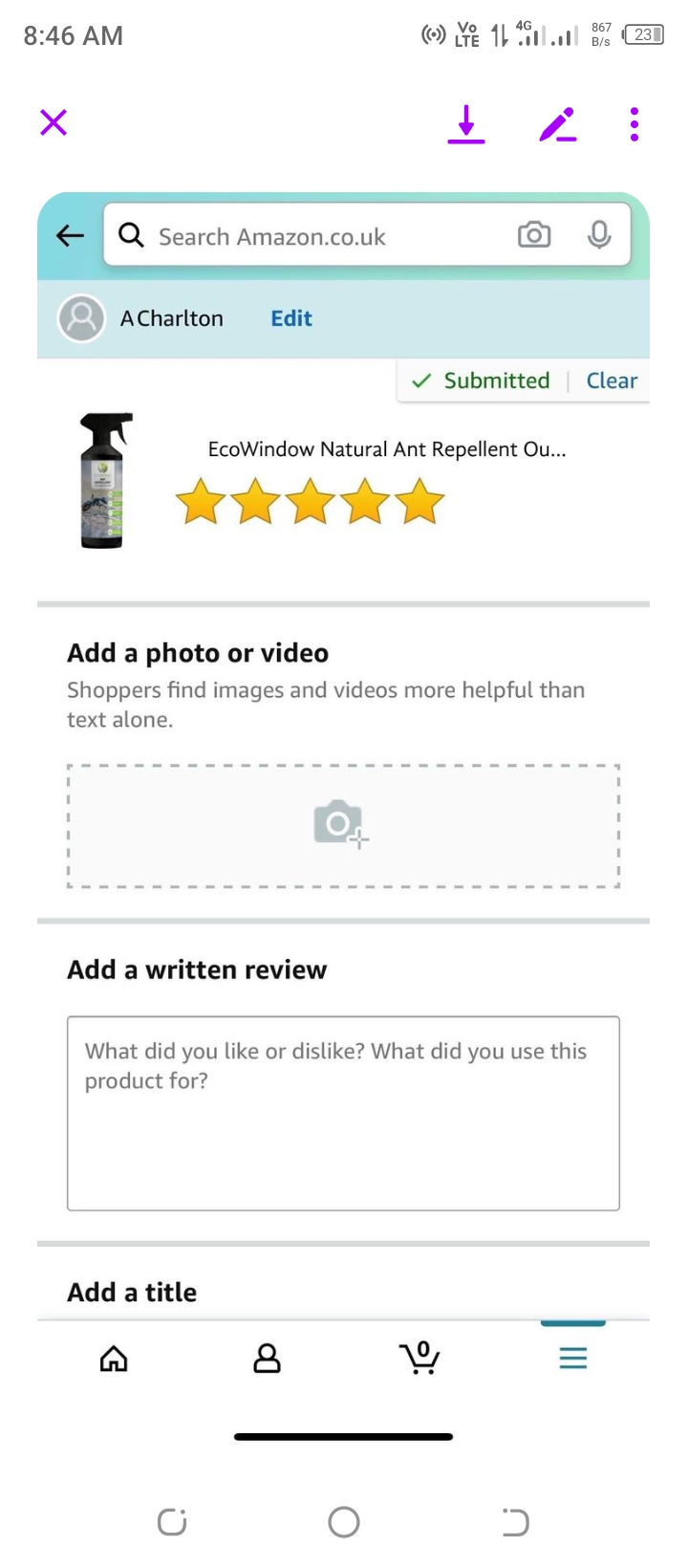The image size is (688, 1568).
Task: Open the three-dot overflow menu
Action: coord(634,124)
